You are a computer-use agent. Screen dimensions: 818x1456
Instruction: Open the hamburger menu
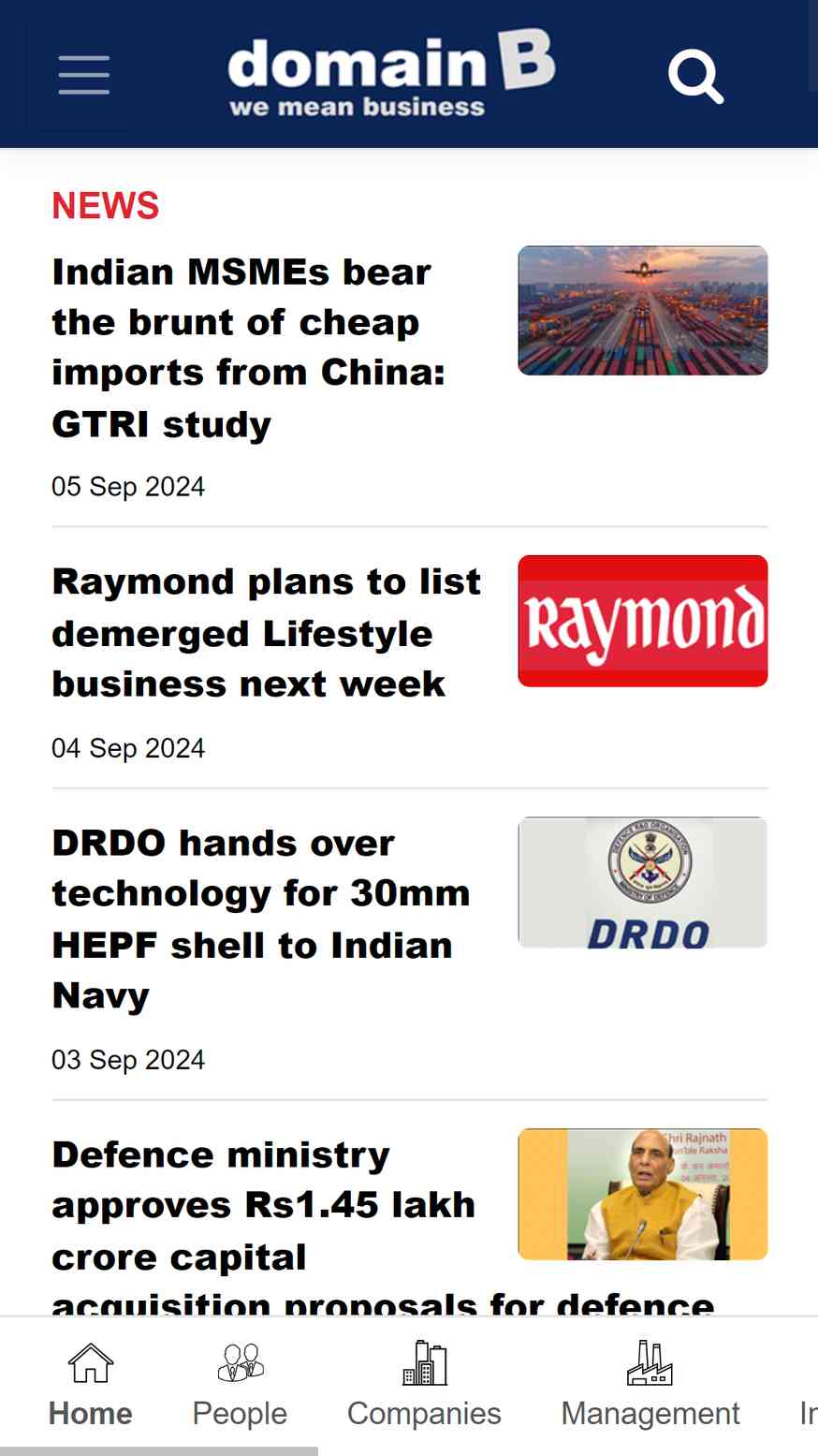(83, 75)
